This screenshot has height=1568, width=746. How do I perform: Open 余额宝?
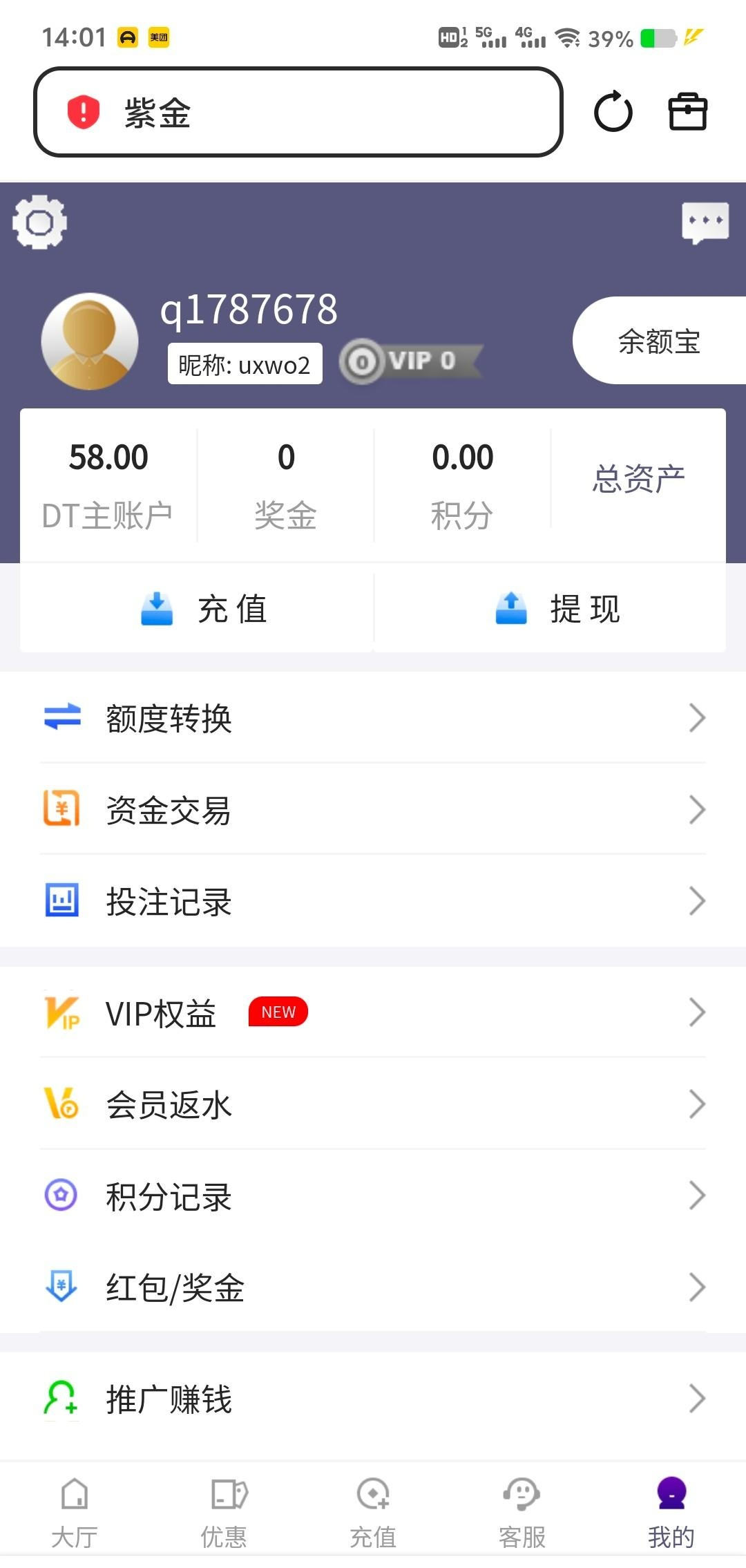click(659, 341)
